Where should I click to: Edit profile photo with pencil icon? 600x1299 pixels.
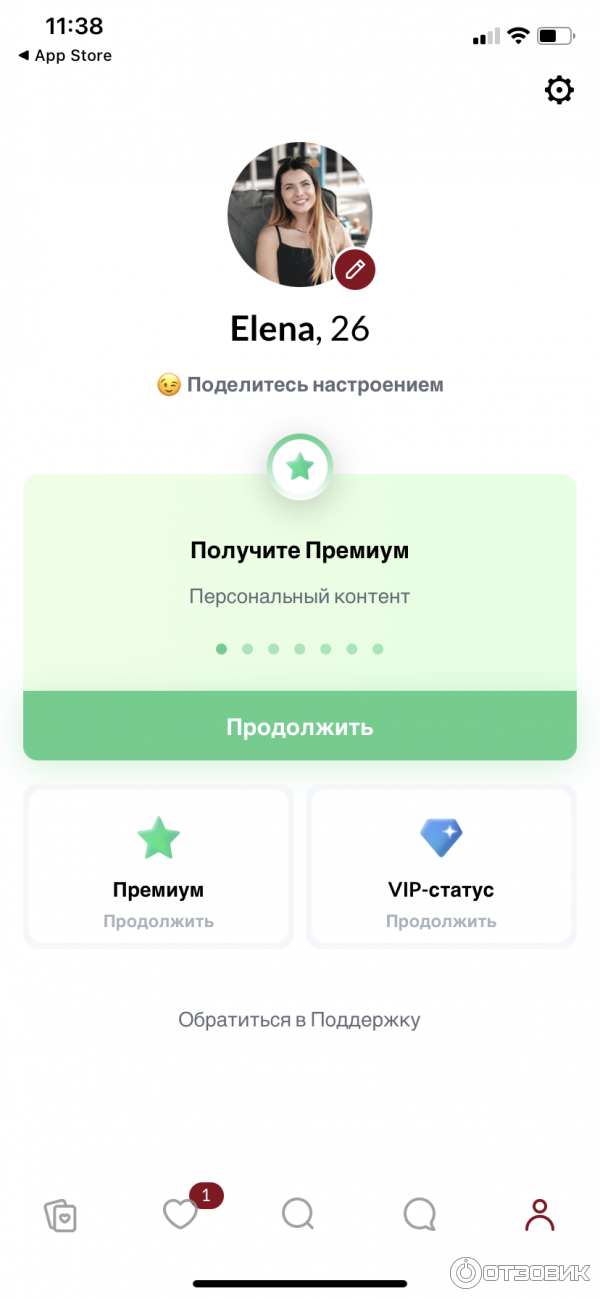point(354,269)
